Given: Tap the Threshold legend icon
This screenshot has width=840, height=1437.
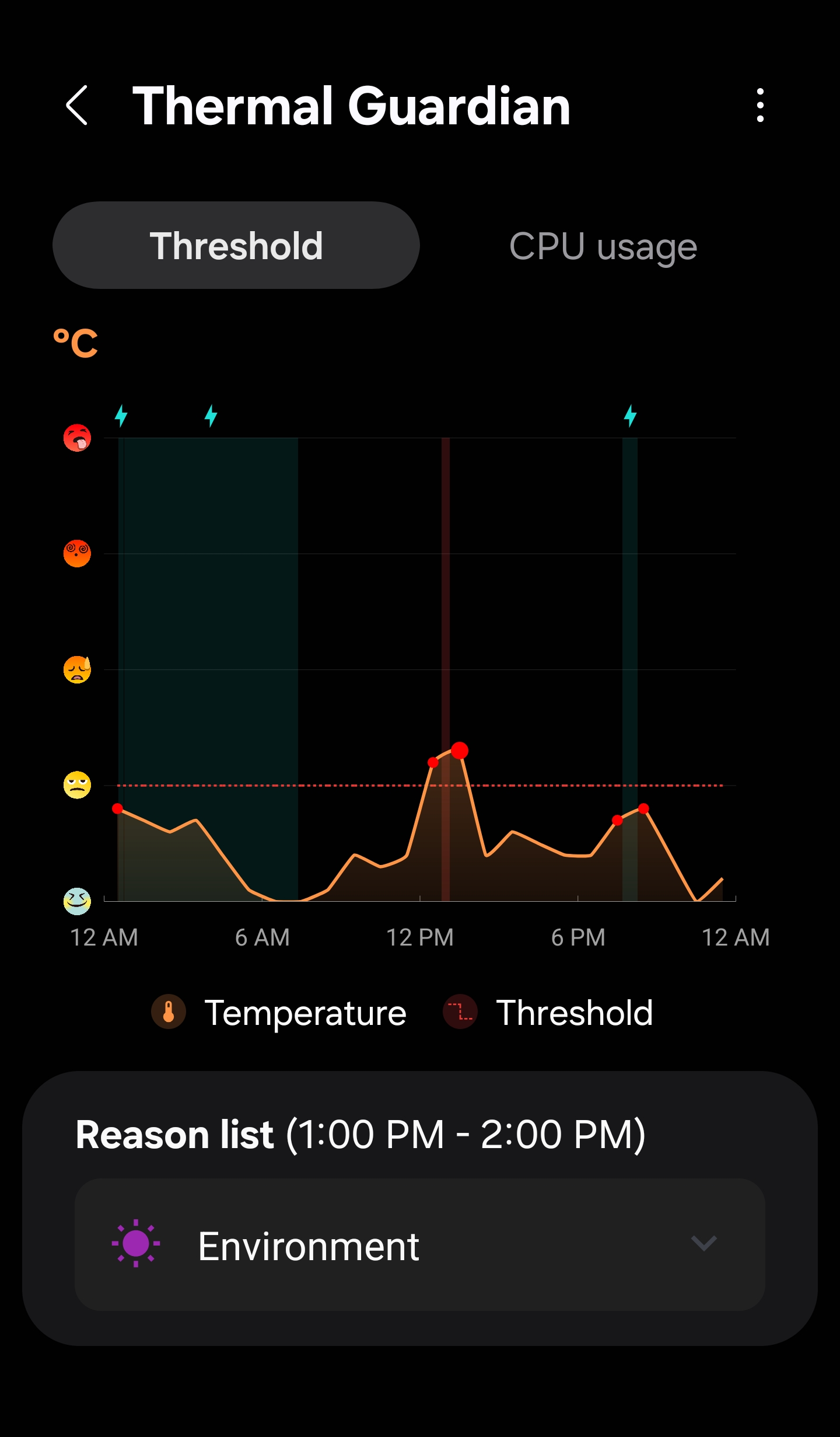Looking at the screenshot, I should (x=460, y=1012).
